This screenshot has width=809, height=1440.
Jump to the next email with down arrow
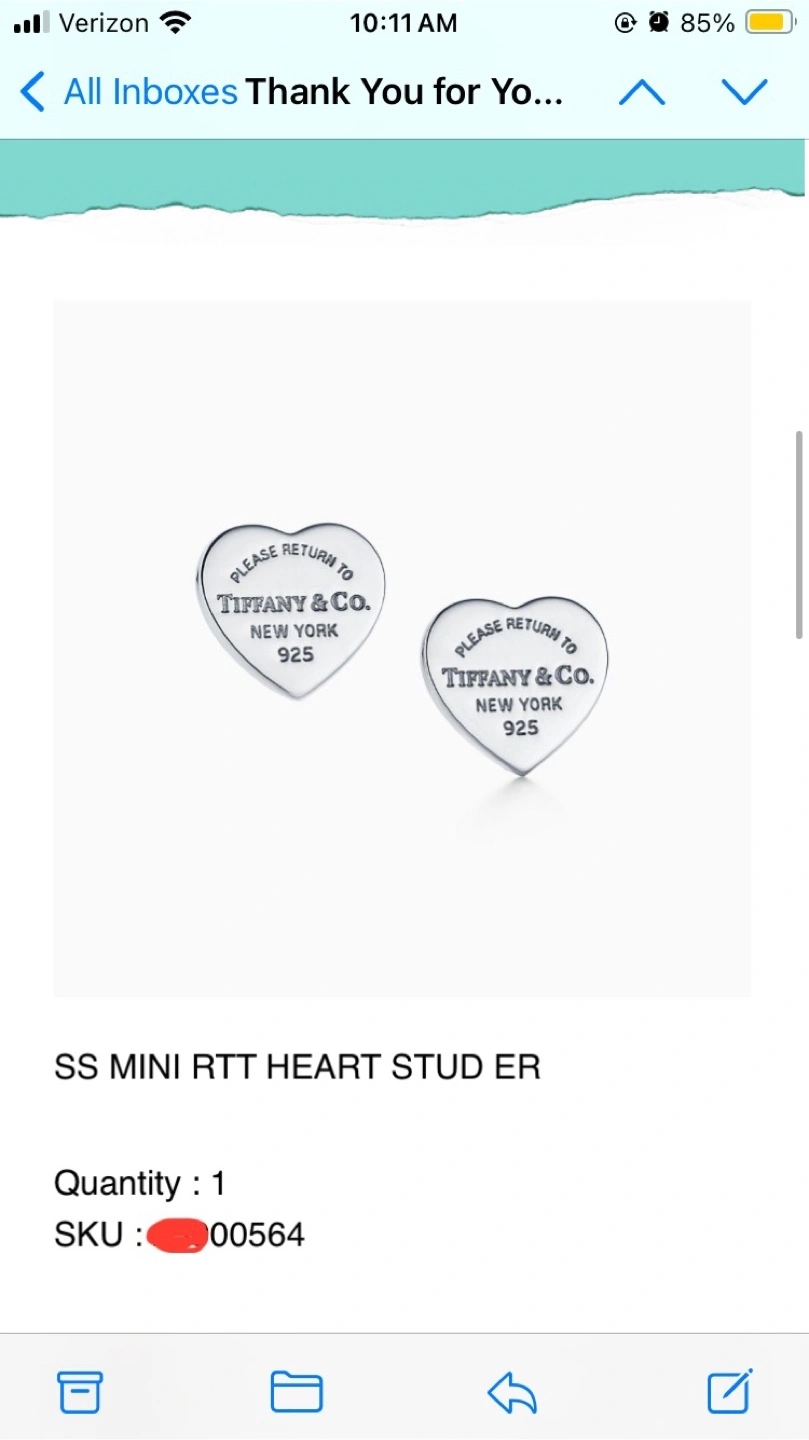click(x=744, y=93)
